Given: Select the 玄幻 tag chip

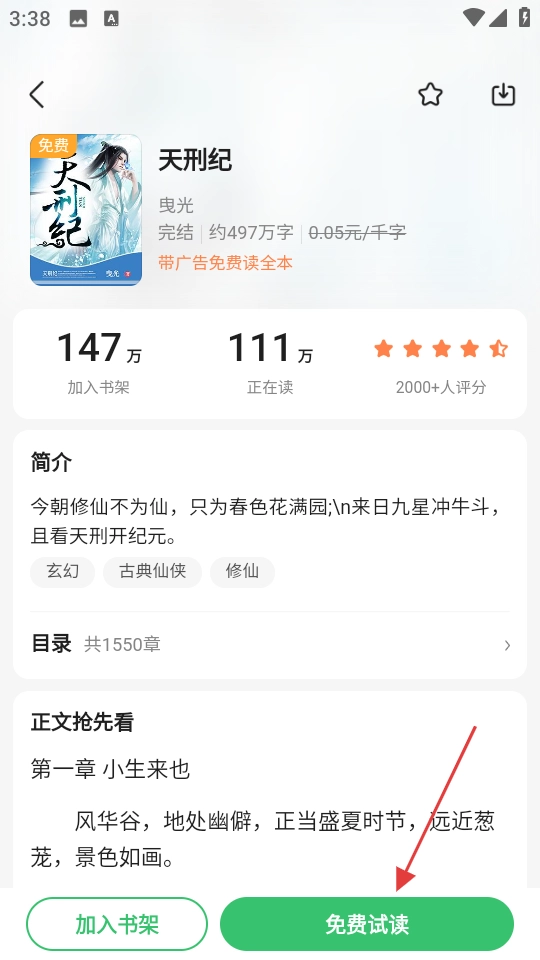Looking at the screenshot, I should coord(62,571).
